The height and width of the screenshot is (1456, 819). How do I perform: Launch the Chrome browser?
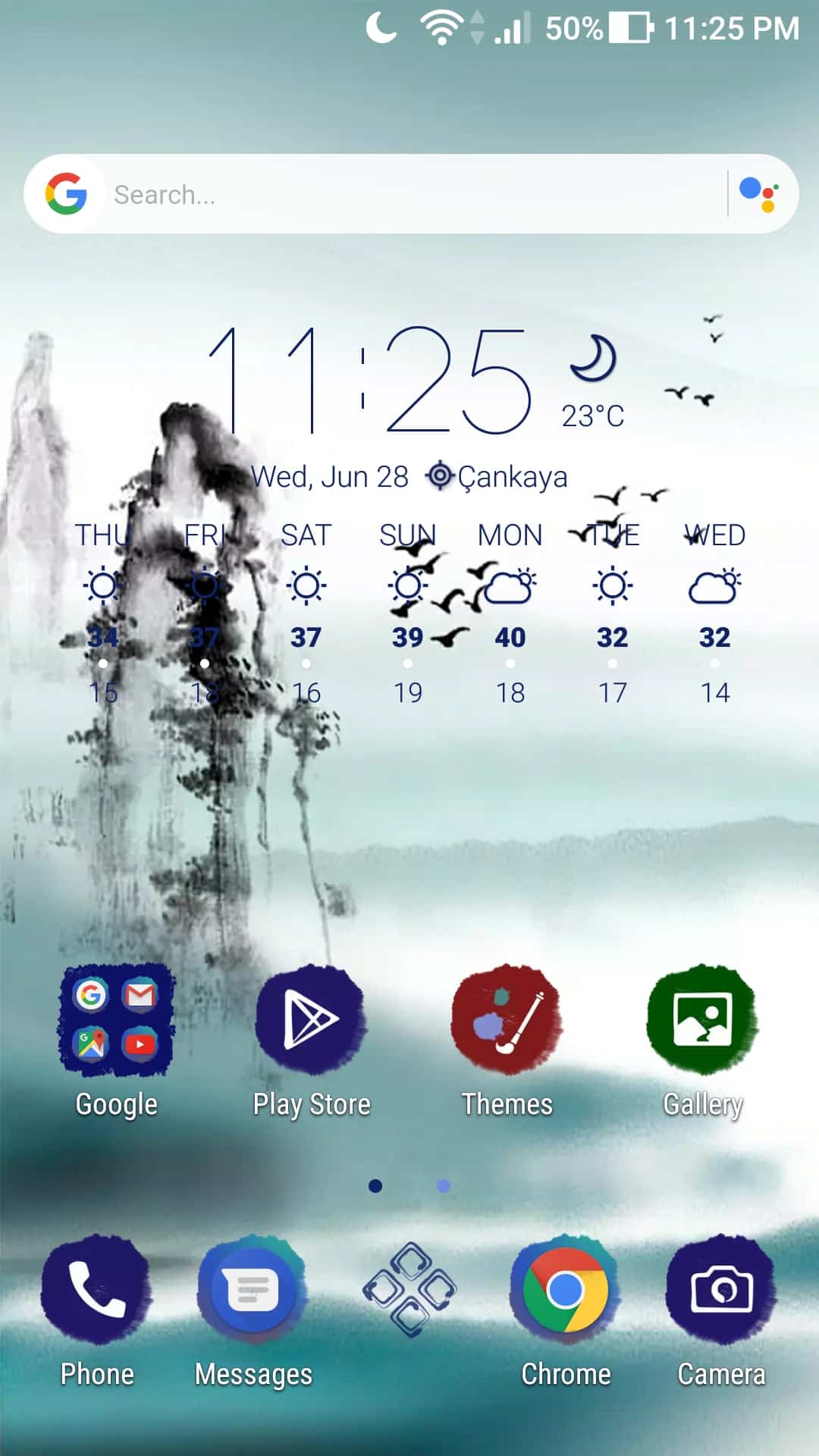(x=566, y=1289)
